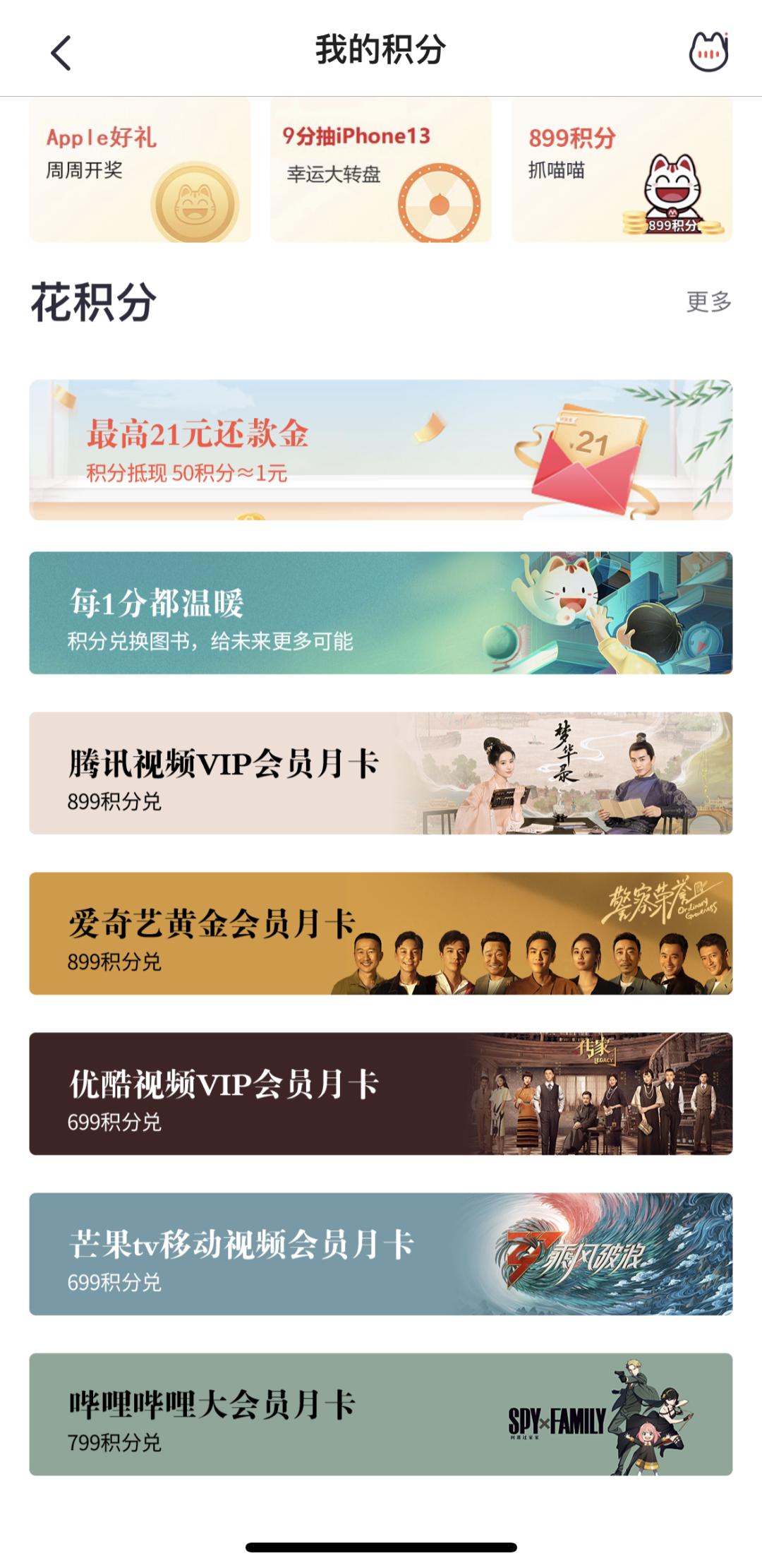Select the 我的积分 page title
762x1568 pixels.
coord(381,50)
